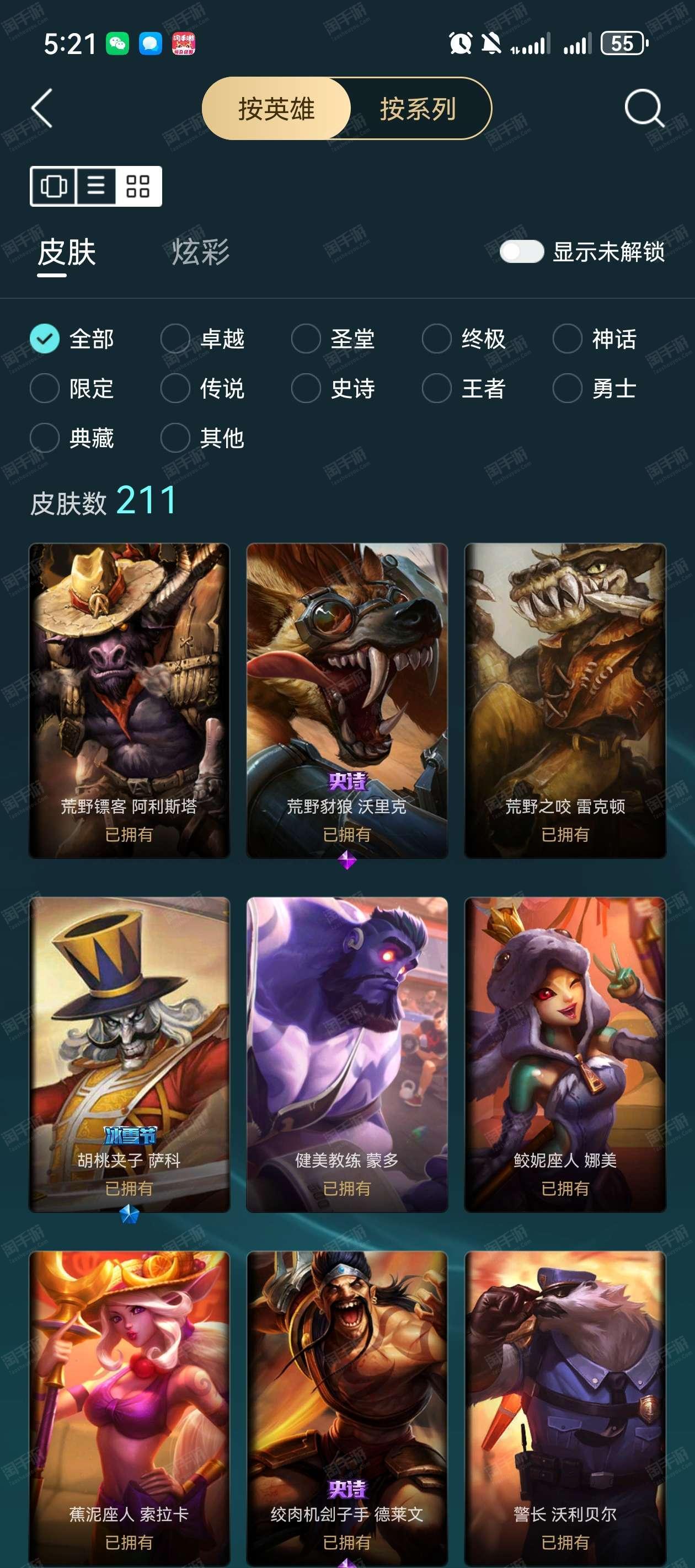
Task: Switch to the 炫彩 tab
Action: [x=200, y=251]
